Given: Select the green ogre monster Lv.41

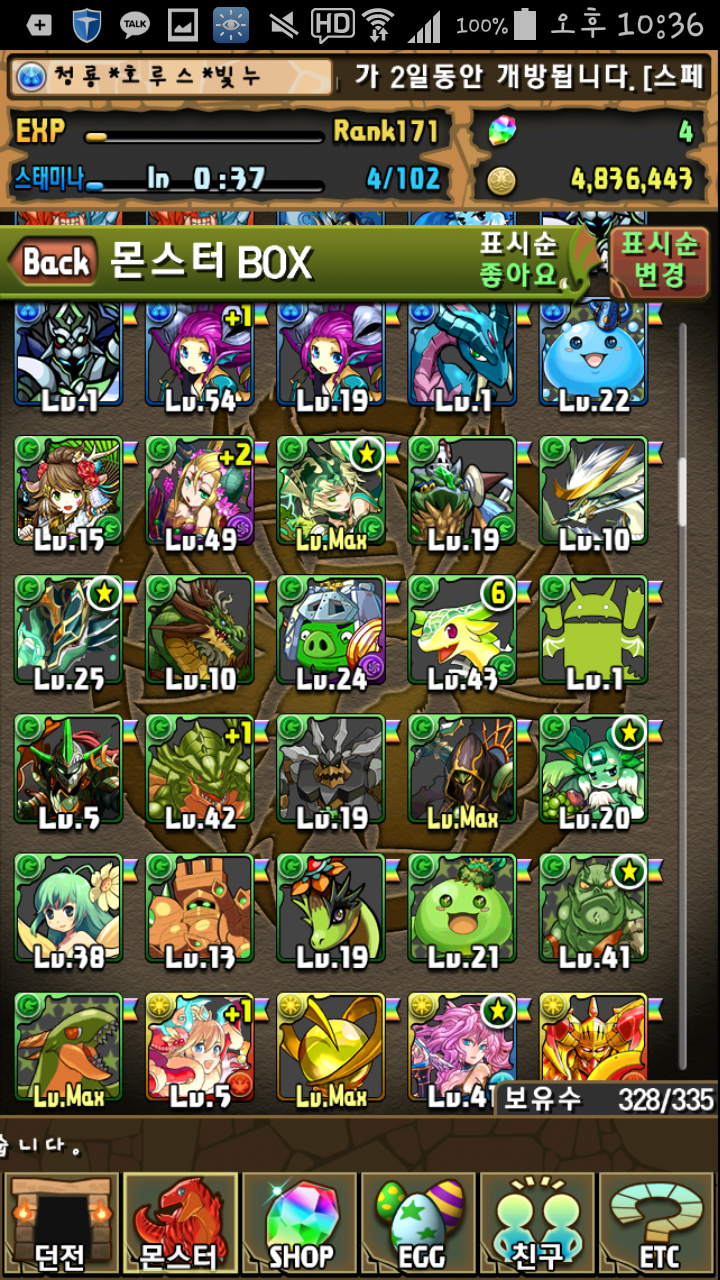Looking at the screenshot, I should click(592, 910).
